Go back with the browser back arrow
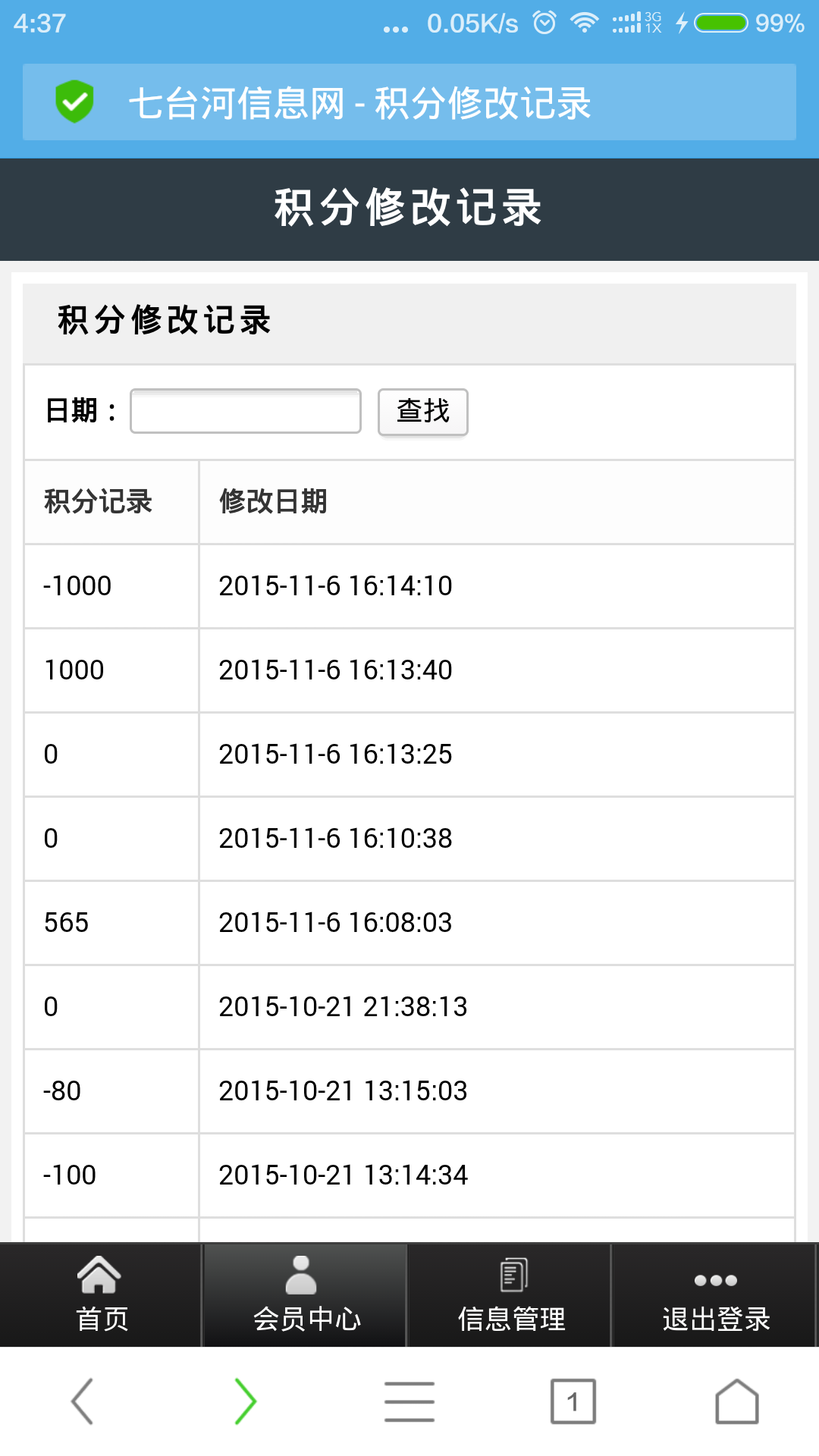 pos(82,1401)
